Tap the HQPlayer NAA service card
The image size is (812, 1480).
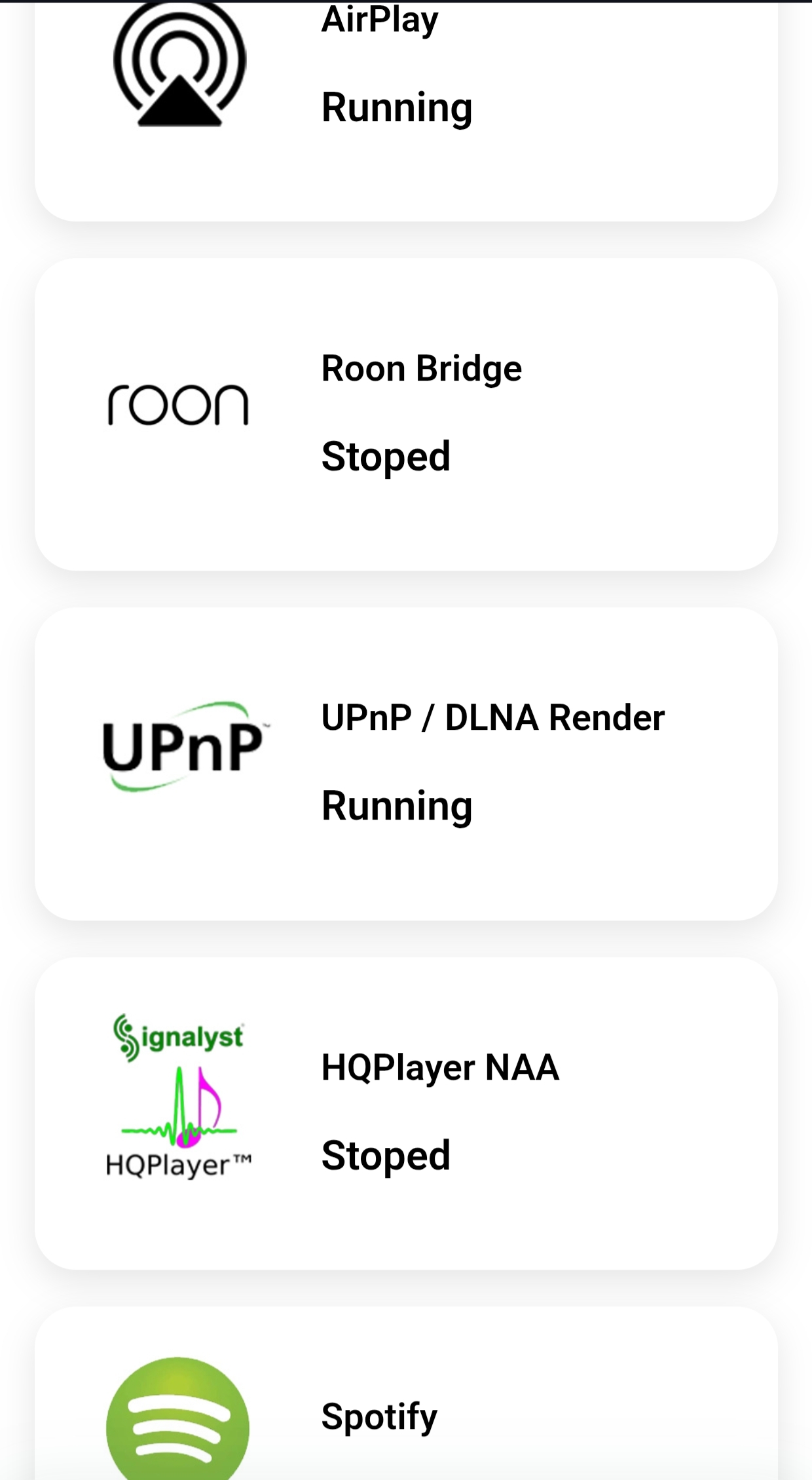406,1113
